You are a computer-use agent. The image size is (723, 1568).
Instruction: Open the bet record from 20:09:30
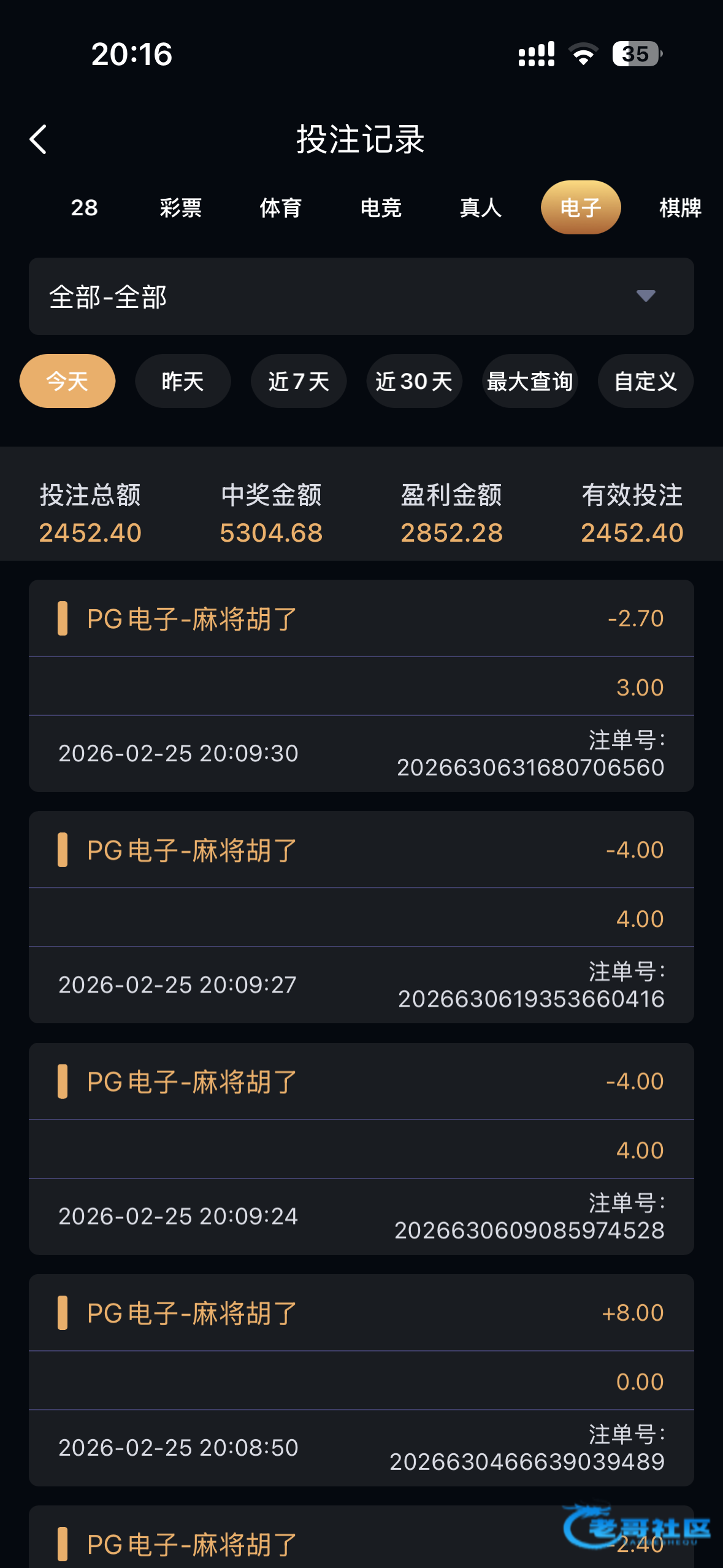(361, 685)
